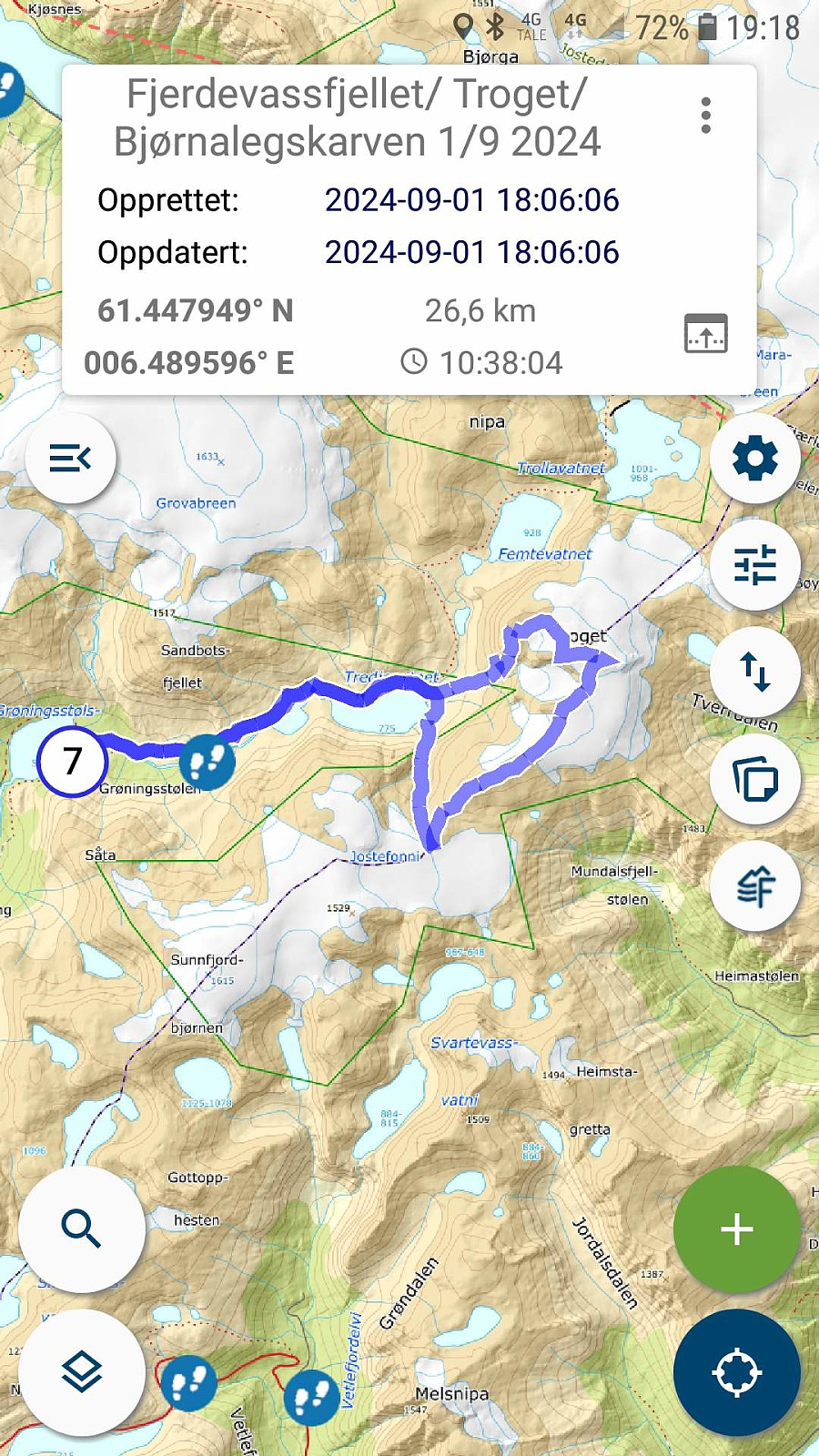Tap the up-down arrows button
819x1456 pixels.
pyautogui.click(x=754, y=672)
